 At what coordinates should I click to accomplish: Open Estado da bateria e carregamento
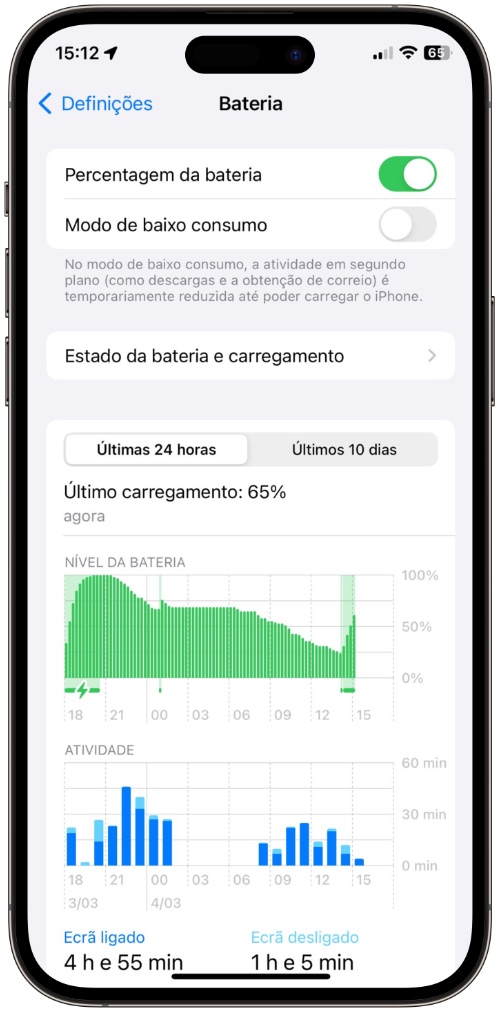(x=250, y=356)
